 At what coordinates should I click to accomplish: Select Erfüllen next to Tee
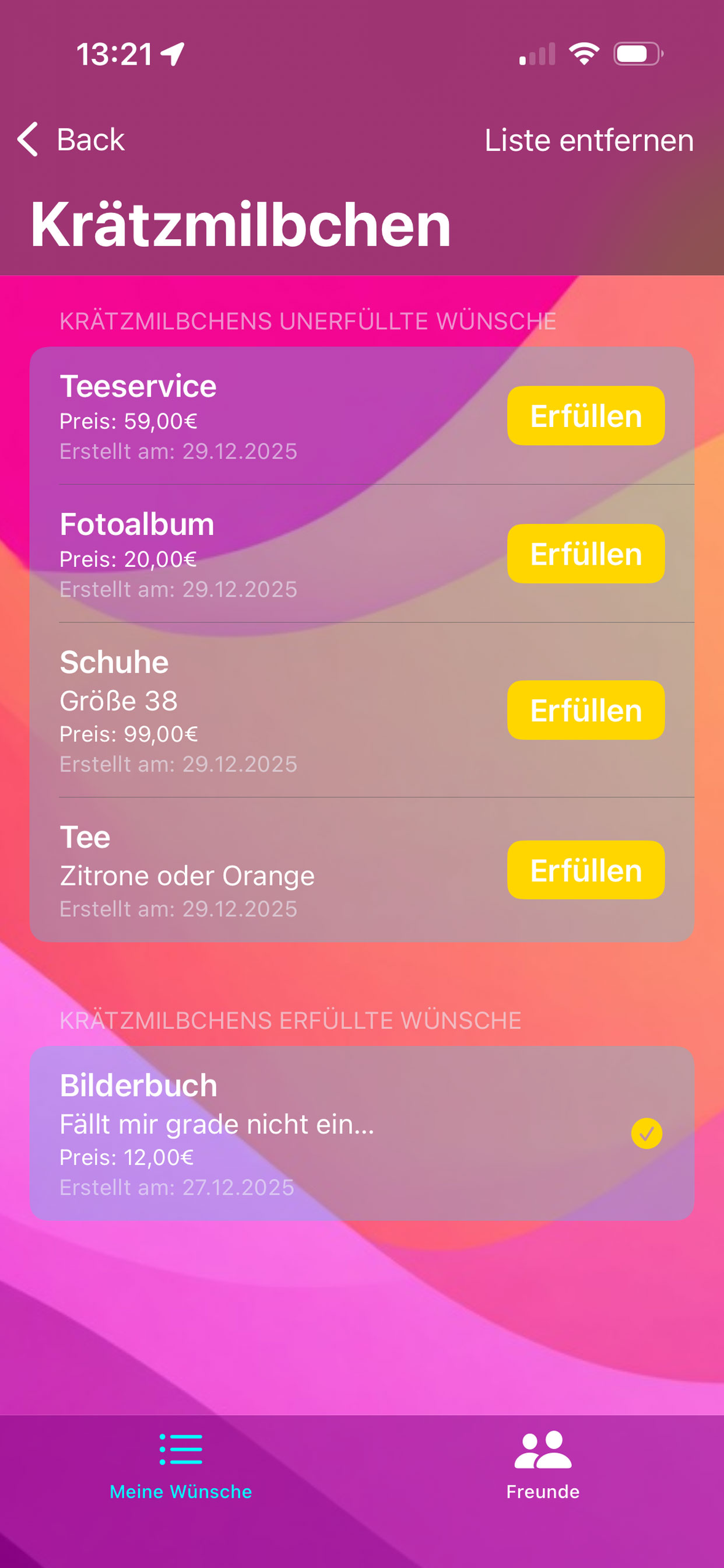(585, 870)
